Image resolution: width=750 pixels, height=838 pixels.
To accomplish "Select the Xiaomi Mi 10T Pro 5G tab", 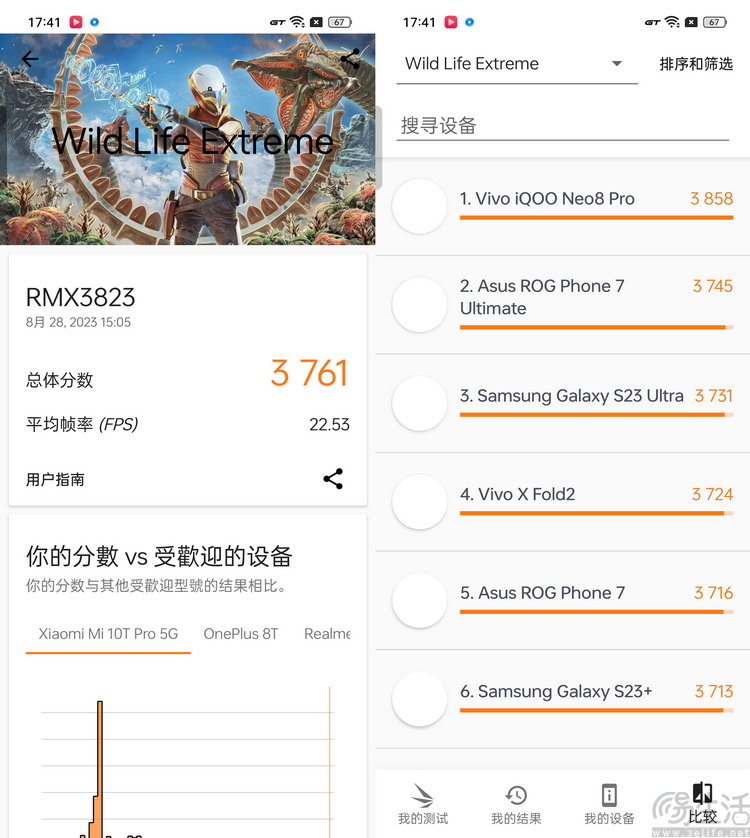I will click(108, 634).
